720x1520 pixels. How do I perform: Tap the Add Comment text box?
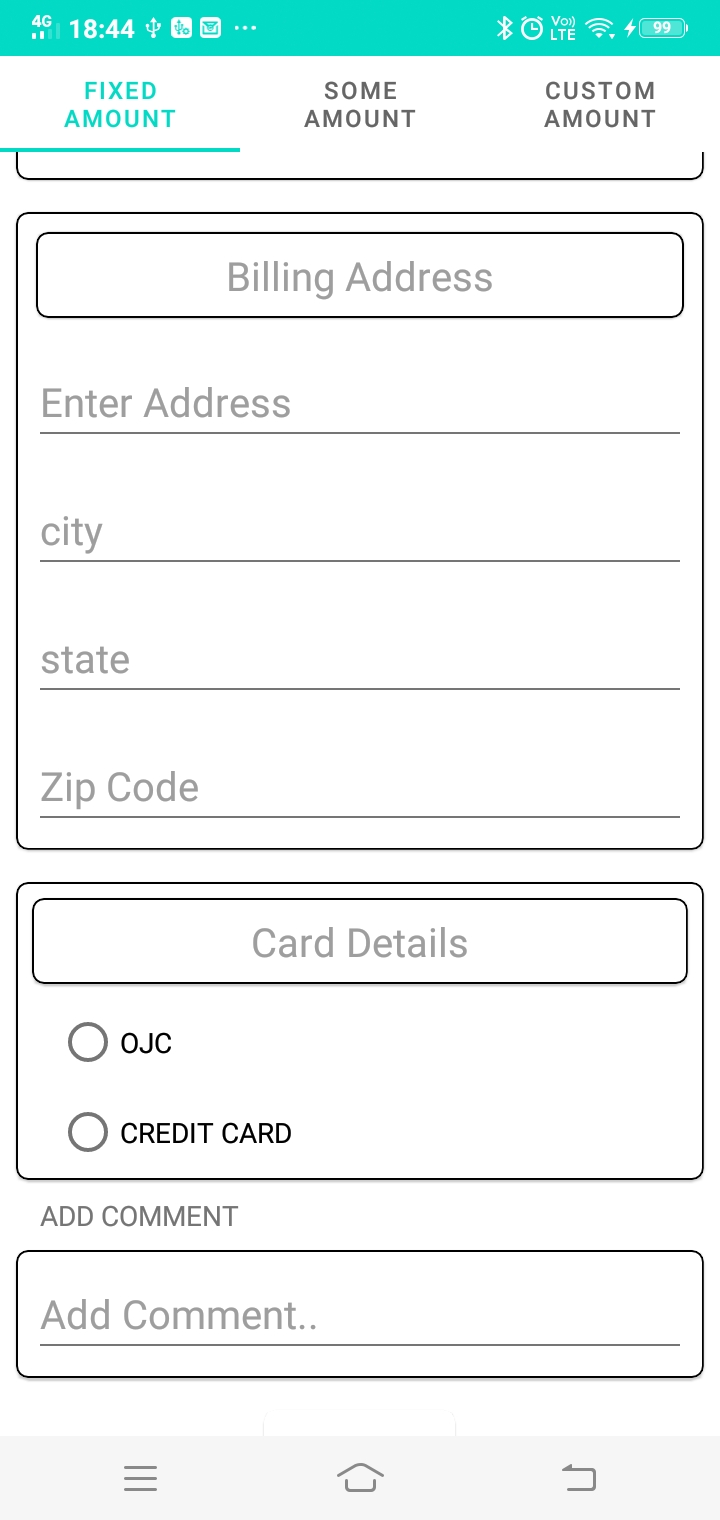[360, 1315]
